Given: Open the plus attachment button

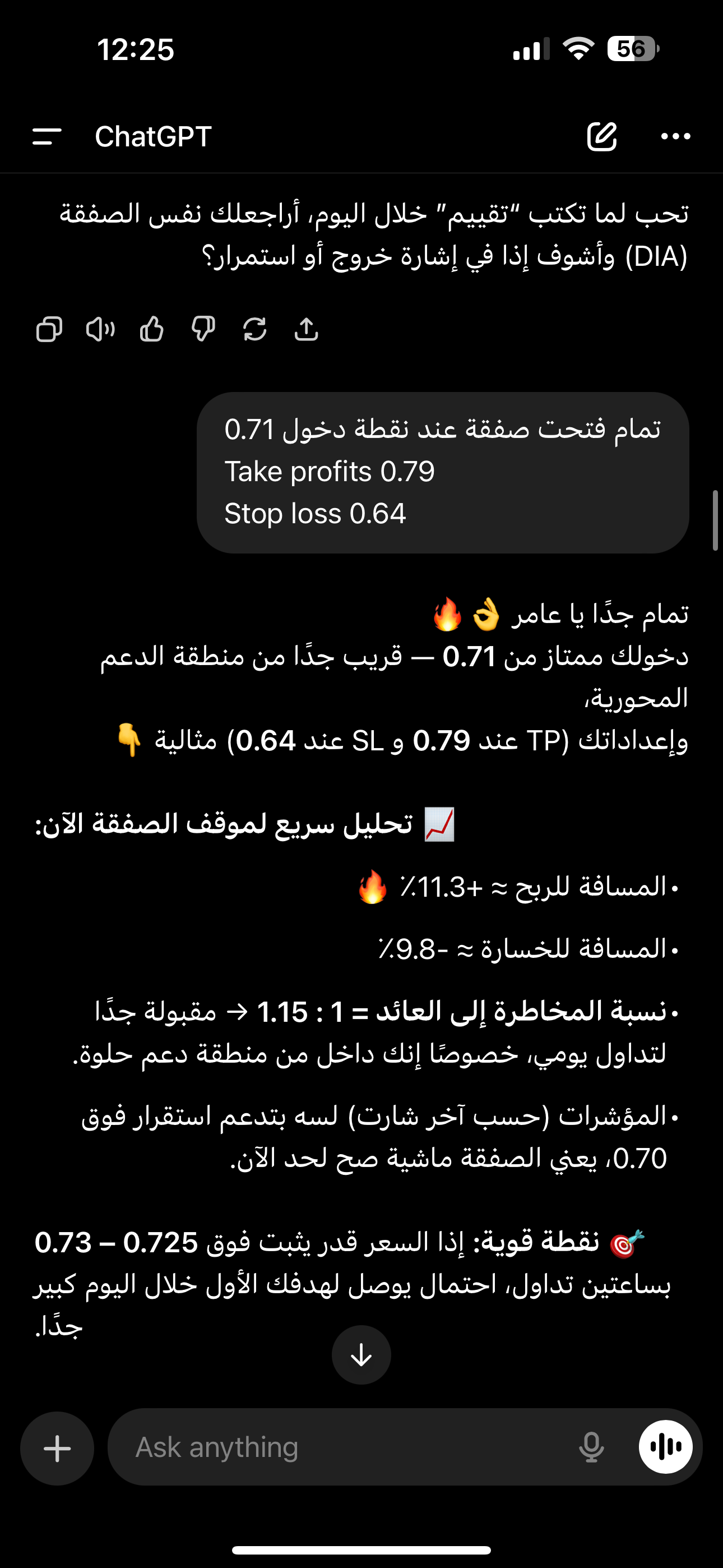Looking at the screenshot, I should click(x=57, y=1448).
